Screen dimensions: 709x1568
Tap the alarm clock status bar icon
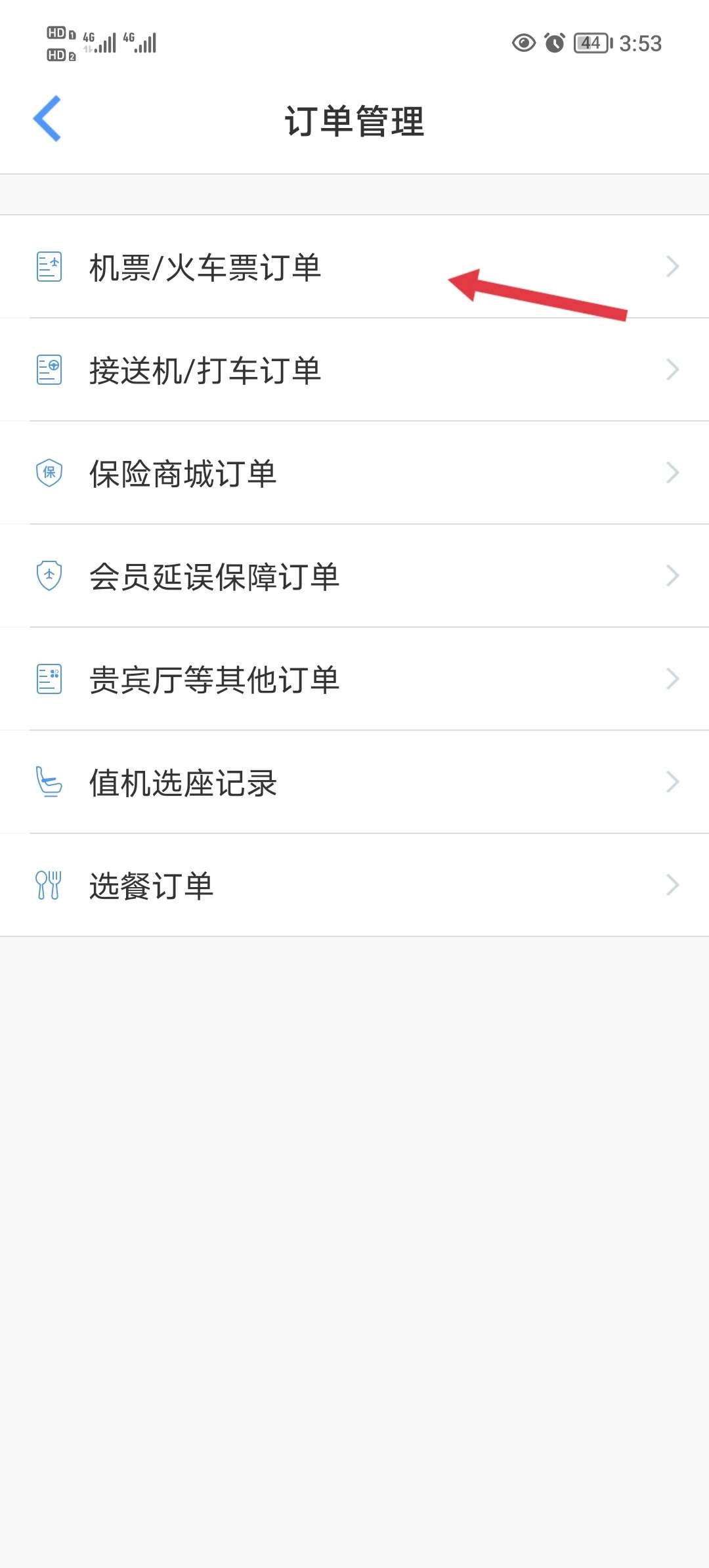pos(553,43)
